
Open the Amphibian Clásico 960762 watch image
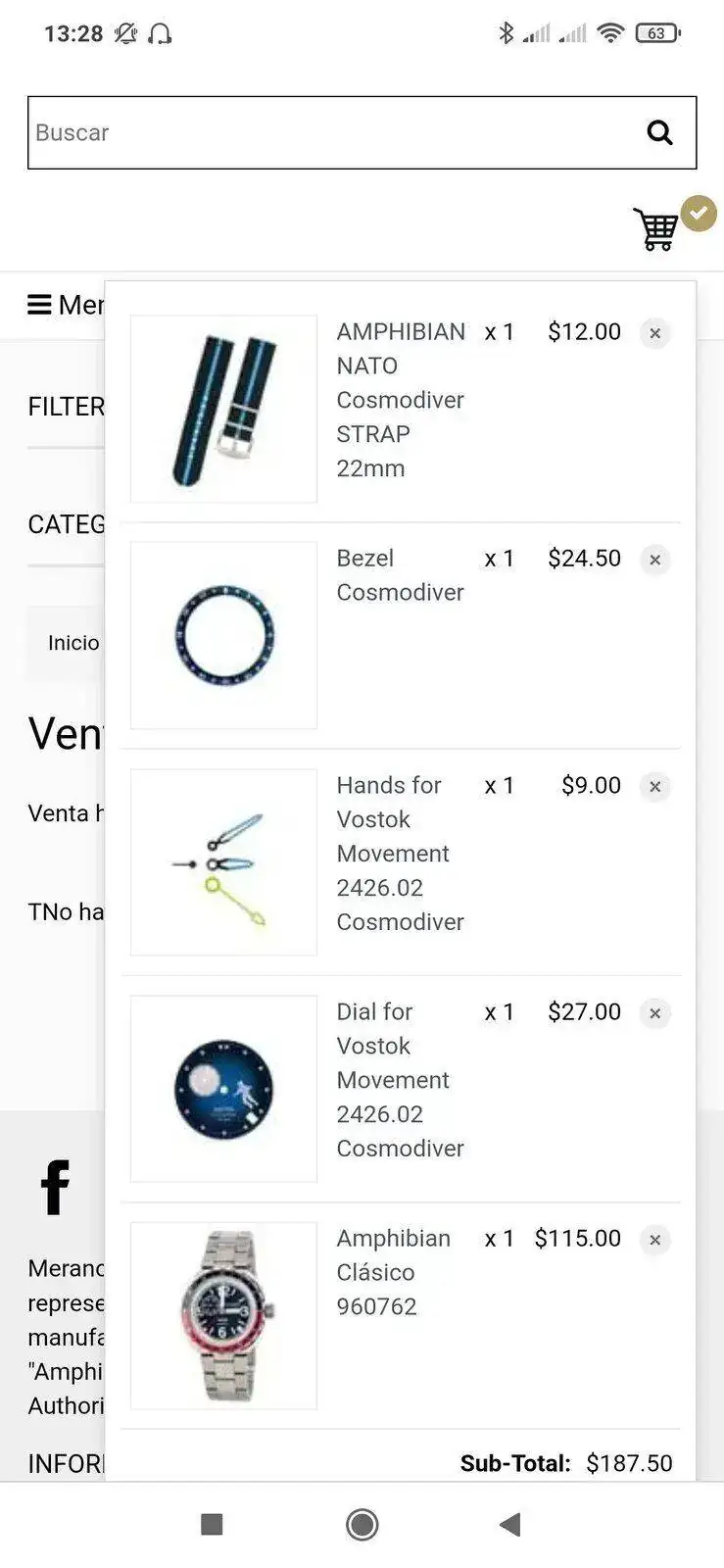(223, 1315)
